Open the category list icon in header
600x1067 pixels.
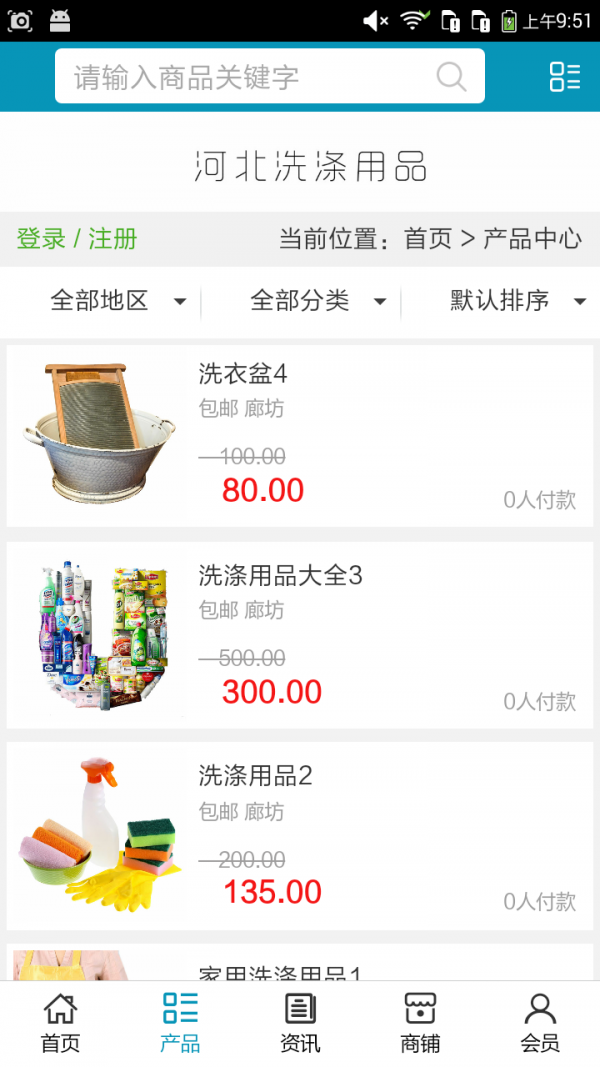pyautogui.click(x=564, y=77)
